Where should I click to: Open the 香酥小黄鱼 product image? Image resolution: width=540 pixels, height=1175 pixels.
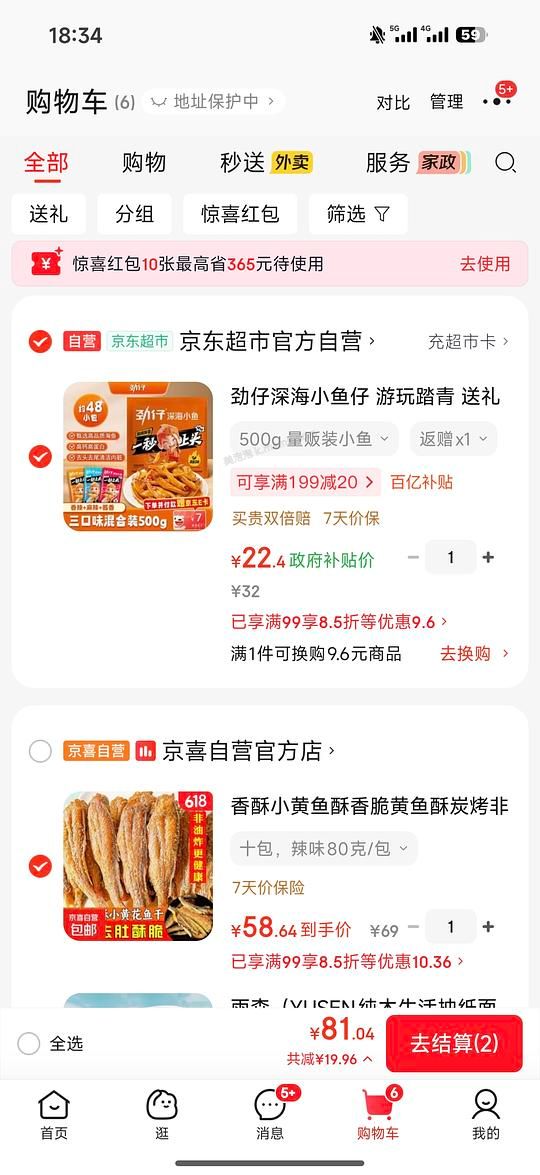pos(138,866)
